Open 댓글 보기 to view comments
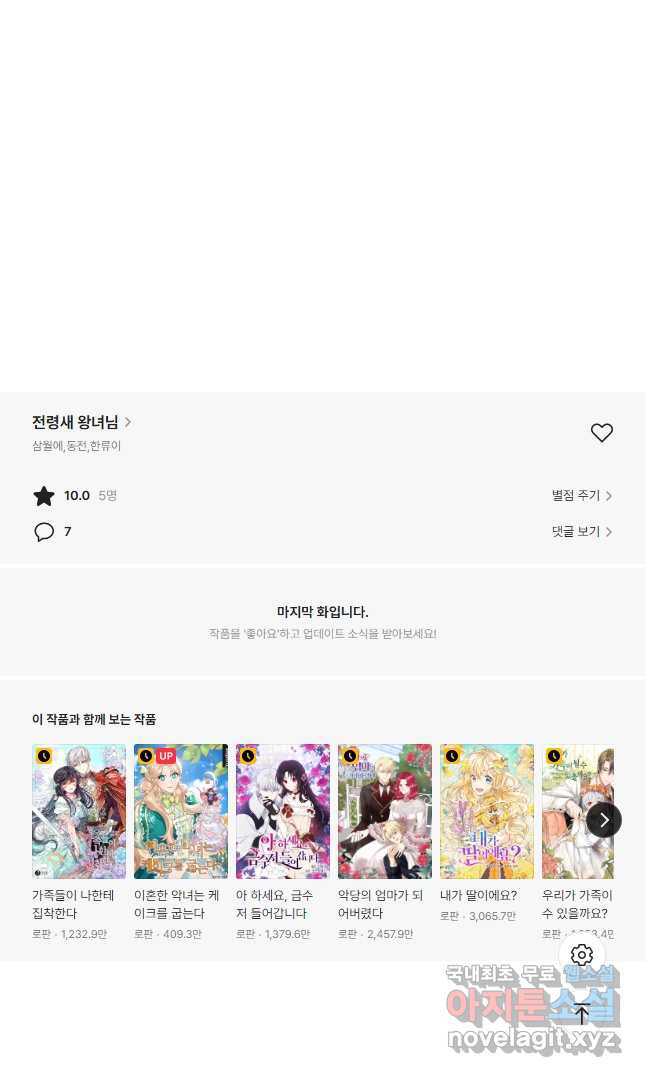The height and width of the screenshot is (1077, 646). click(581, 532)
